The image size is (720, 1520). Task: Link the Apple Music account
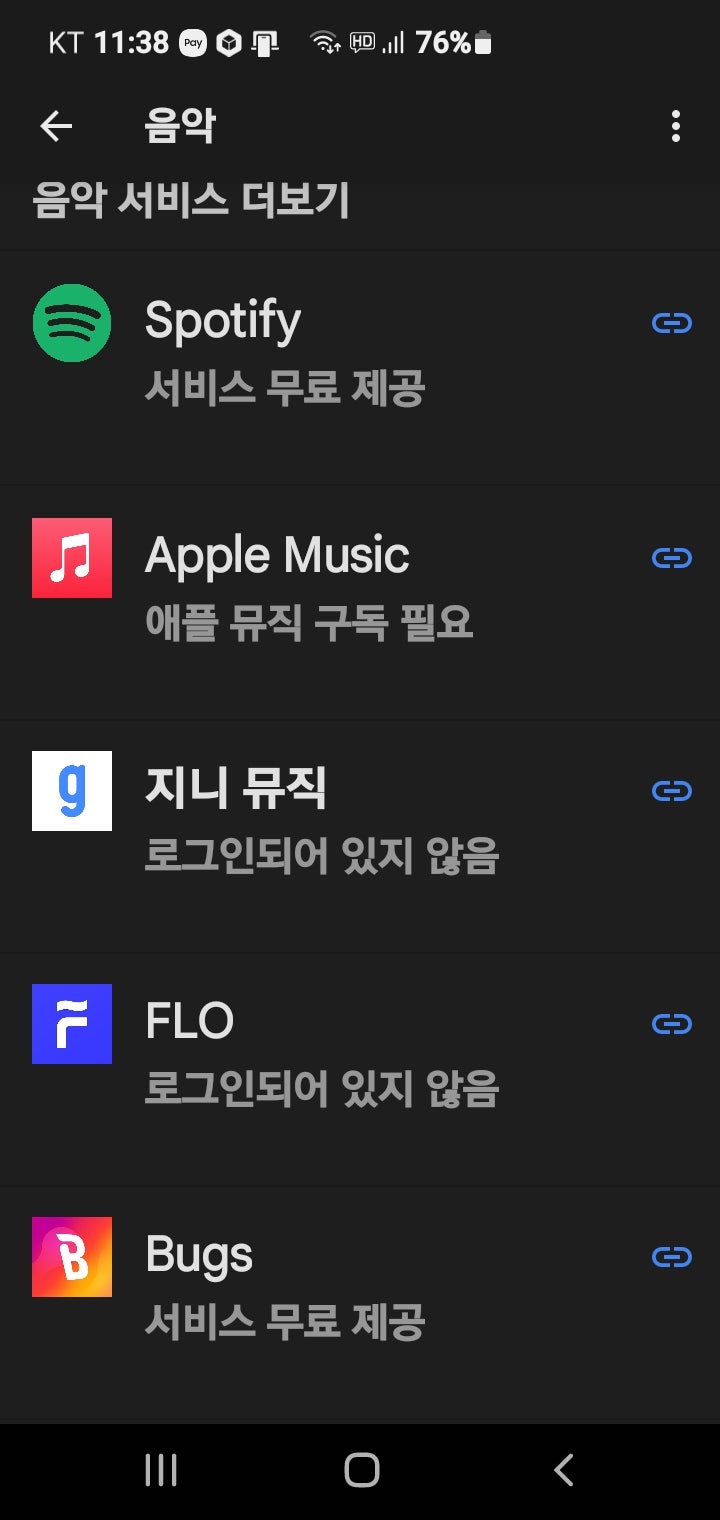click(671, 557)
